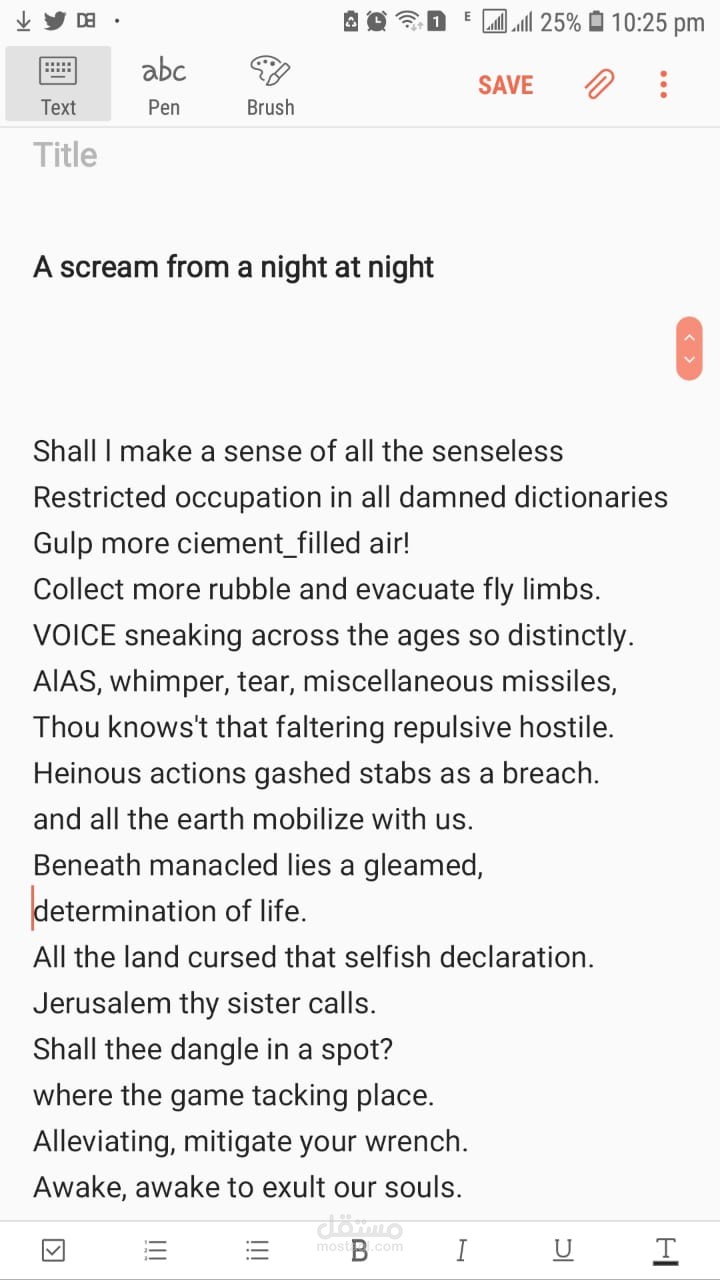This screenshot has width=720, height=1280.
Task: Italicize the text
Action: [x=461, y=1249]
